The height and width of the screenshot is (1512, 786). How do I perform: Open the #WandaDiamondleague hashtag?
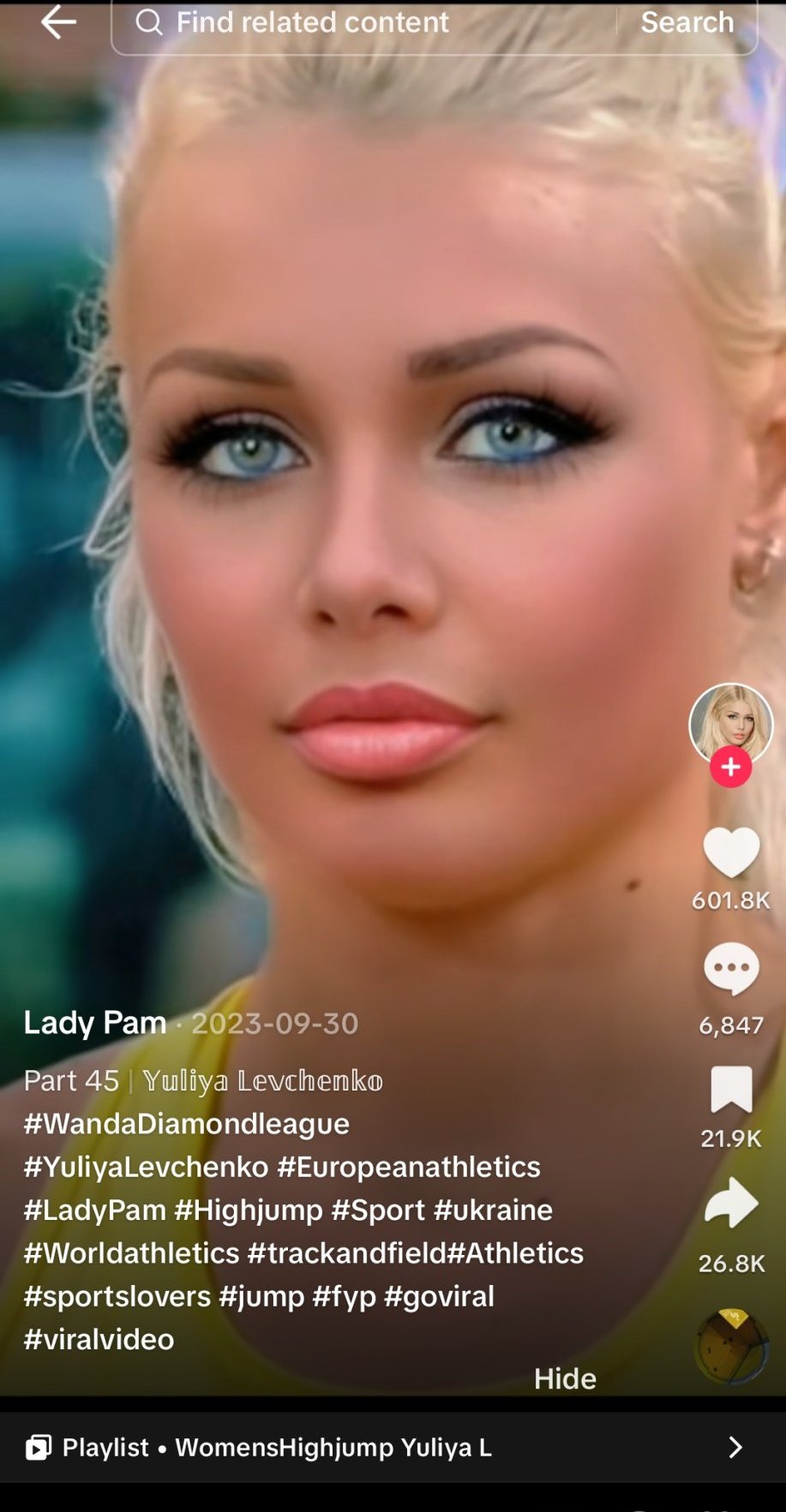click(x=187, y=1123)
